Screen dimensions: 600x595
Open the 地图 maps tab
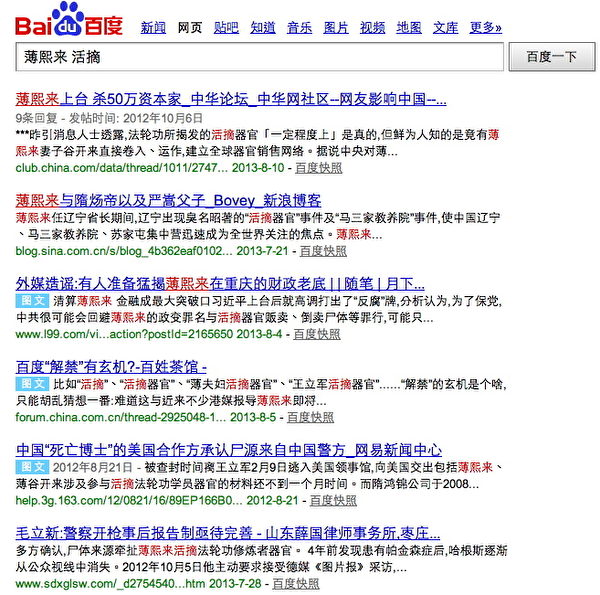409,27
